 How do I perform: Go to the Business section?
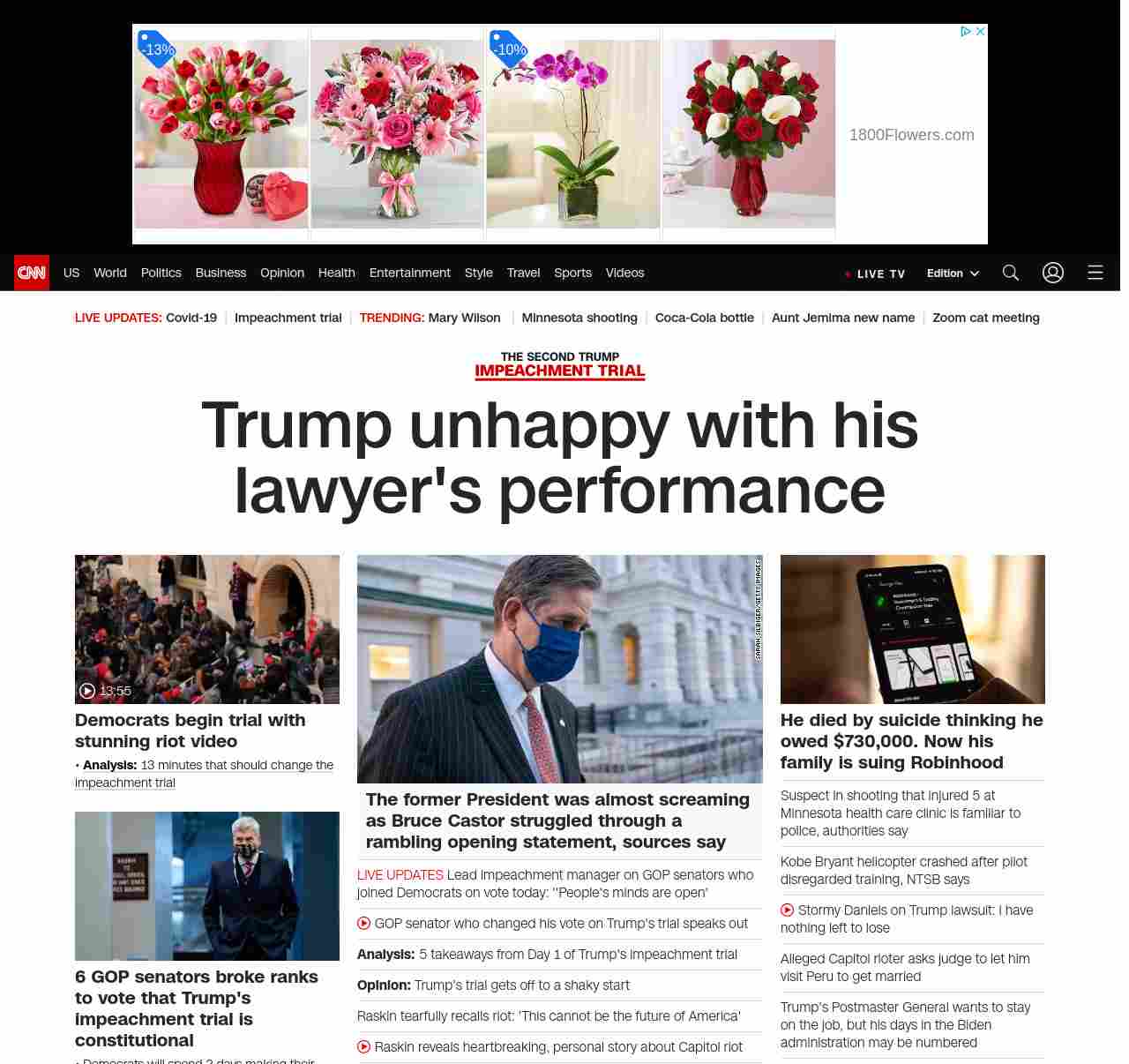pos(221,273)
